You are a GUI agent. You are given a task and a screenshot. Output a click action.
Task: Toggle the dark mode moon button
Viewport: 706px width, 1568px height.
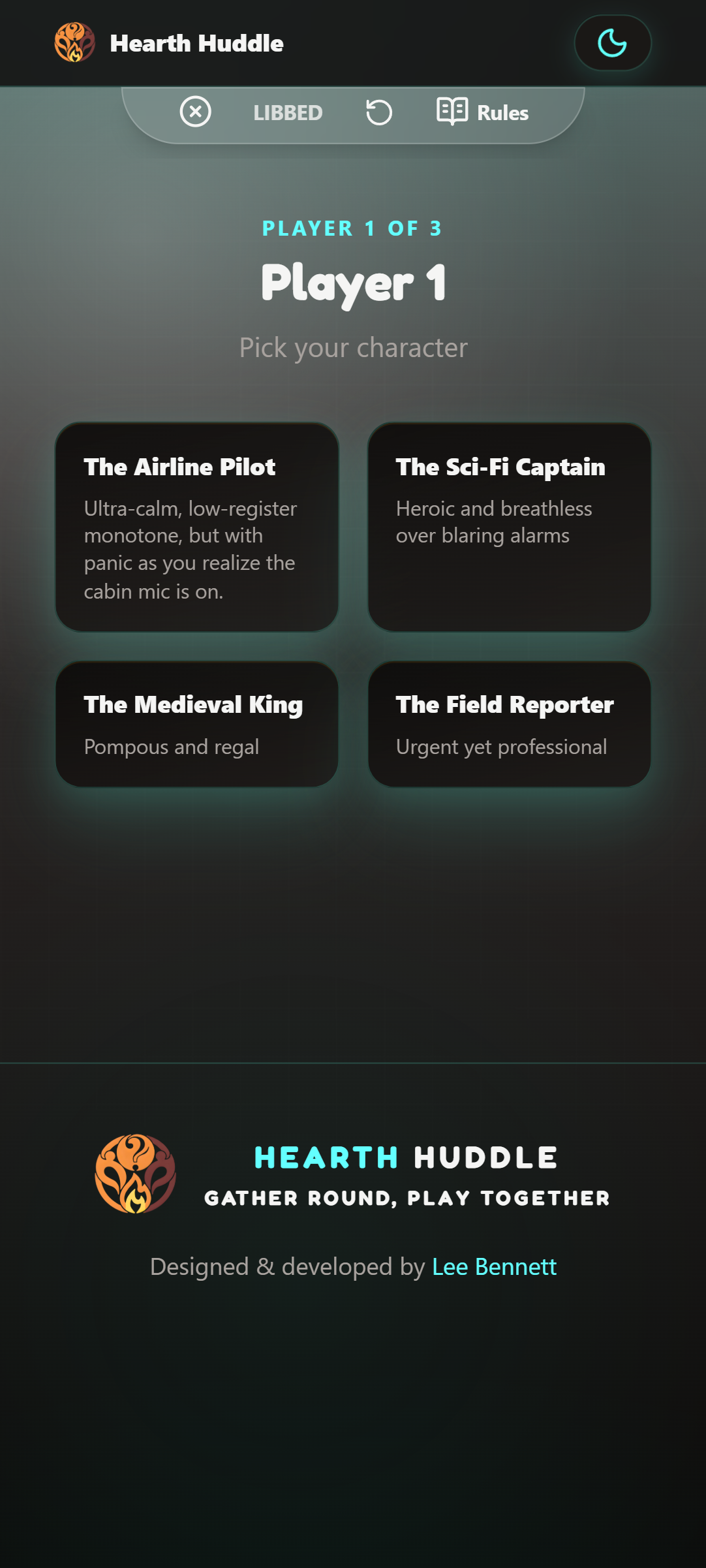(x=612, y=43)
